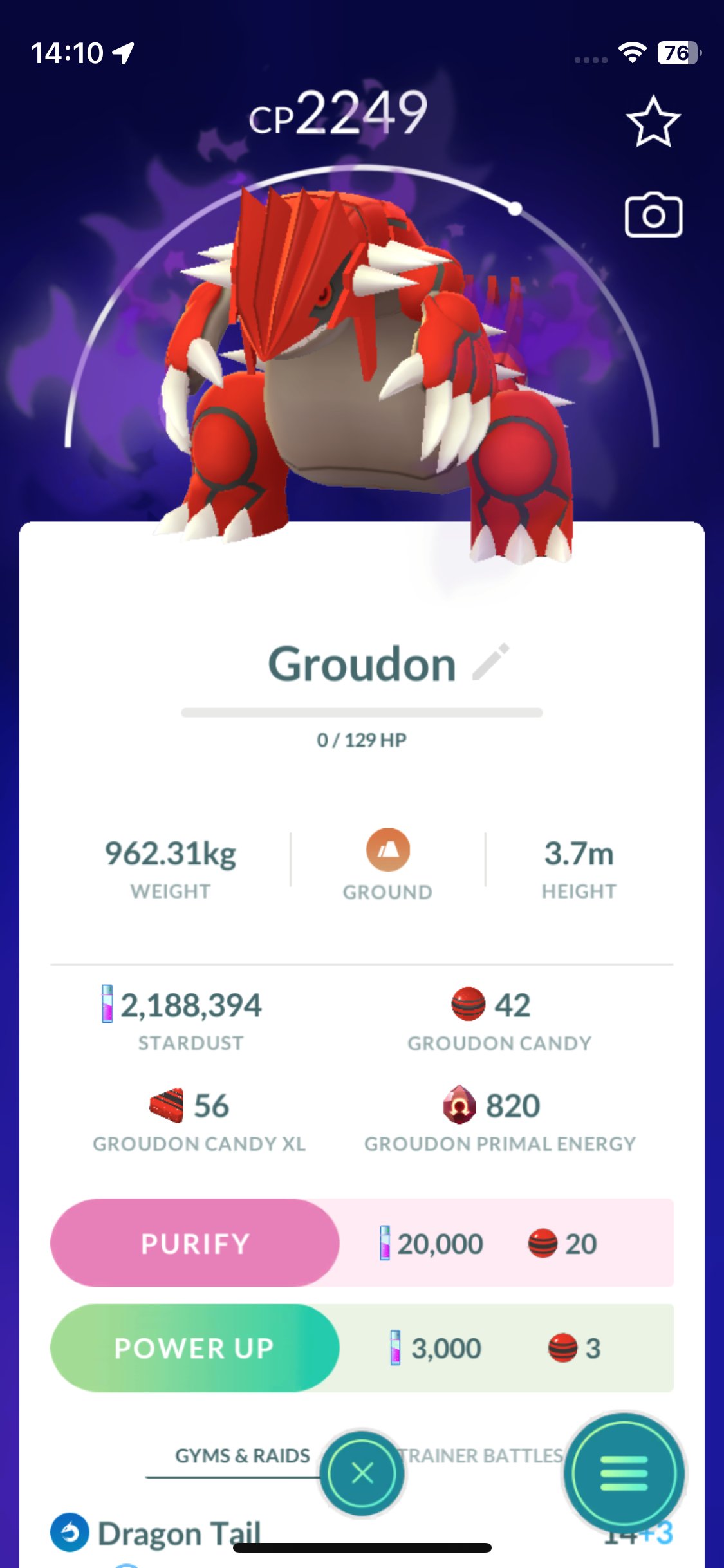Tap the Purify button
The height and width of the screenshot is (1568, 724).
coord(195,1243)
